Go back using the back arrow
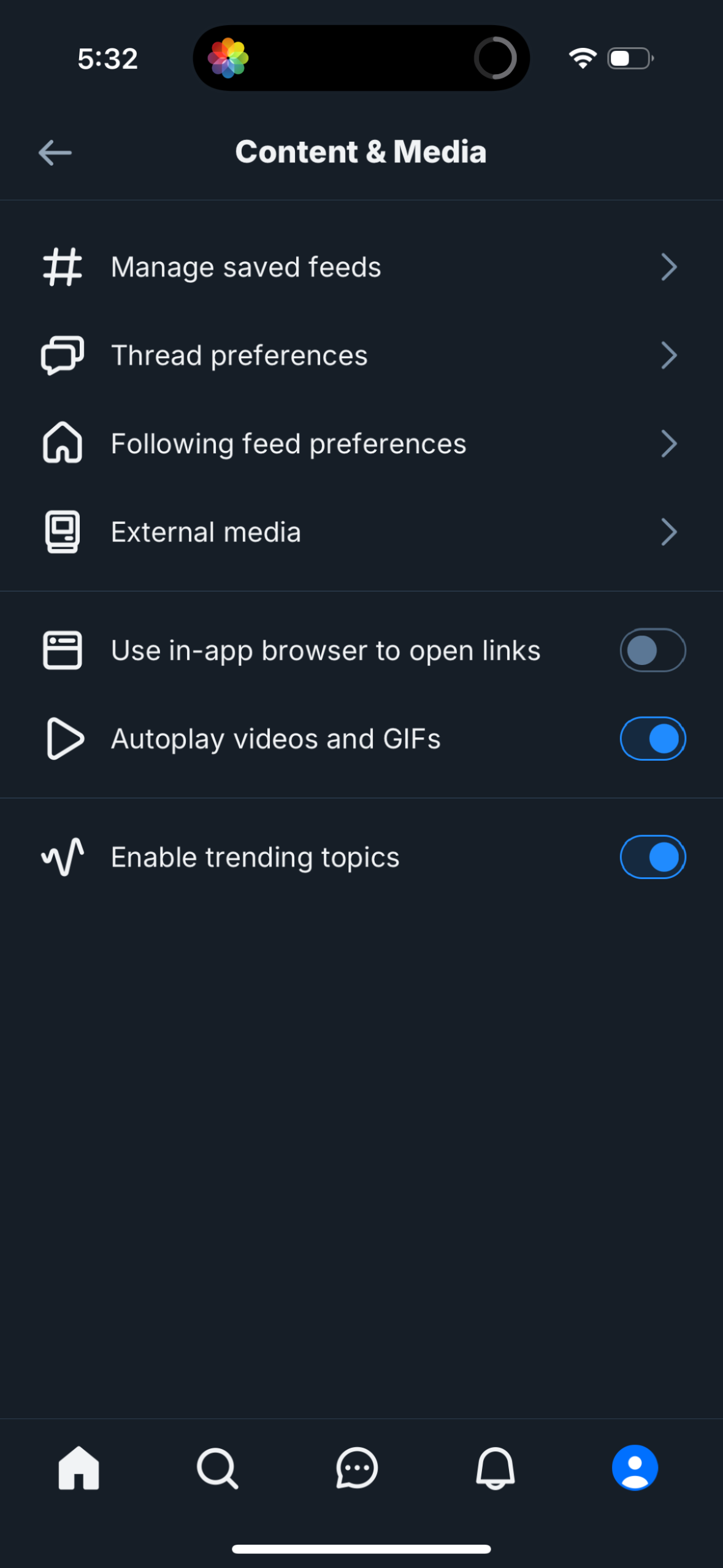The image size is (723, 1568). coord(55,152)
